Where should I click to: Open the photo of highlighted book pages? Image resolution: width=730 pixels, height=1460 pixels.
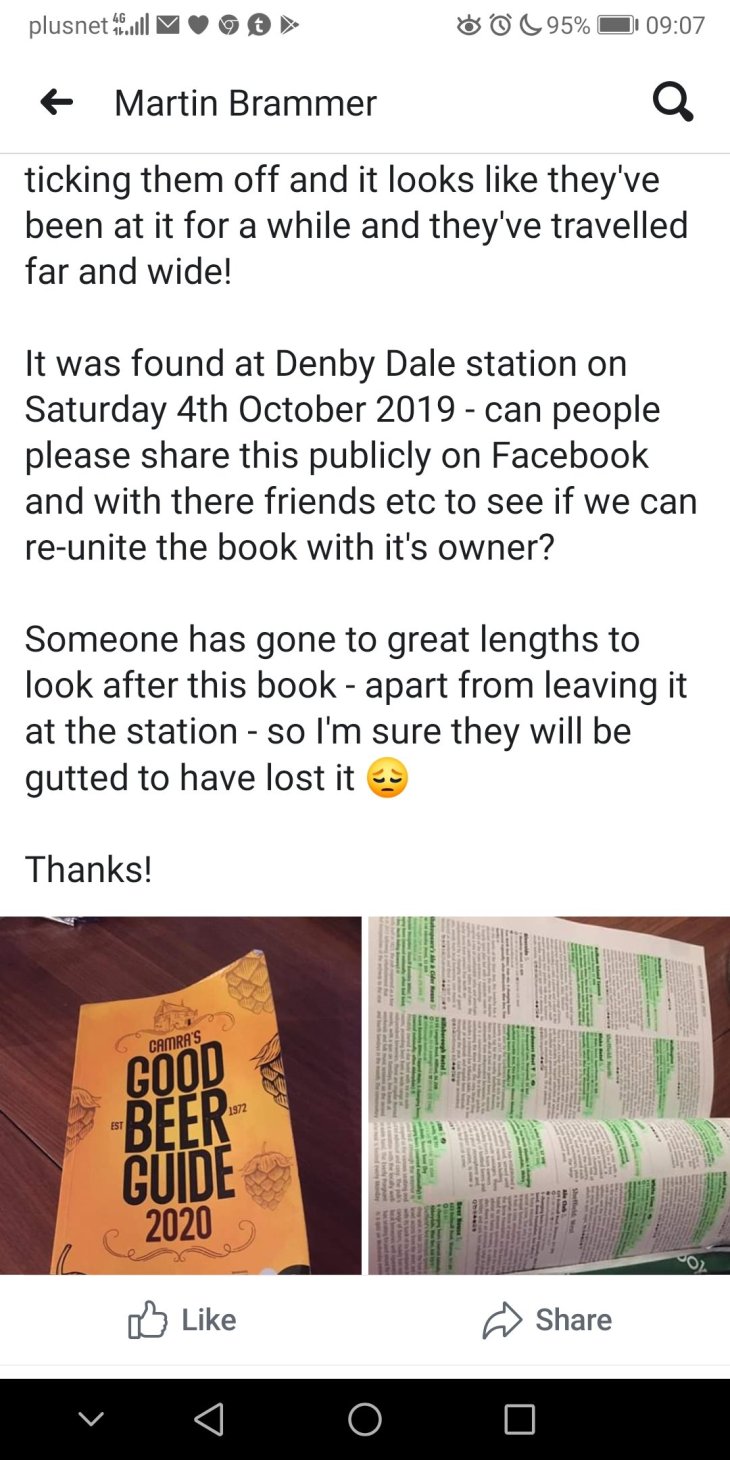click(548, 1095)
